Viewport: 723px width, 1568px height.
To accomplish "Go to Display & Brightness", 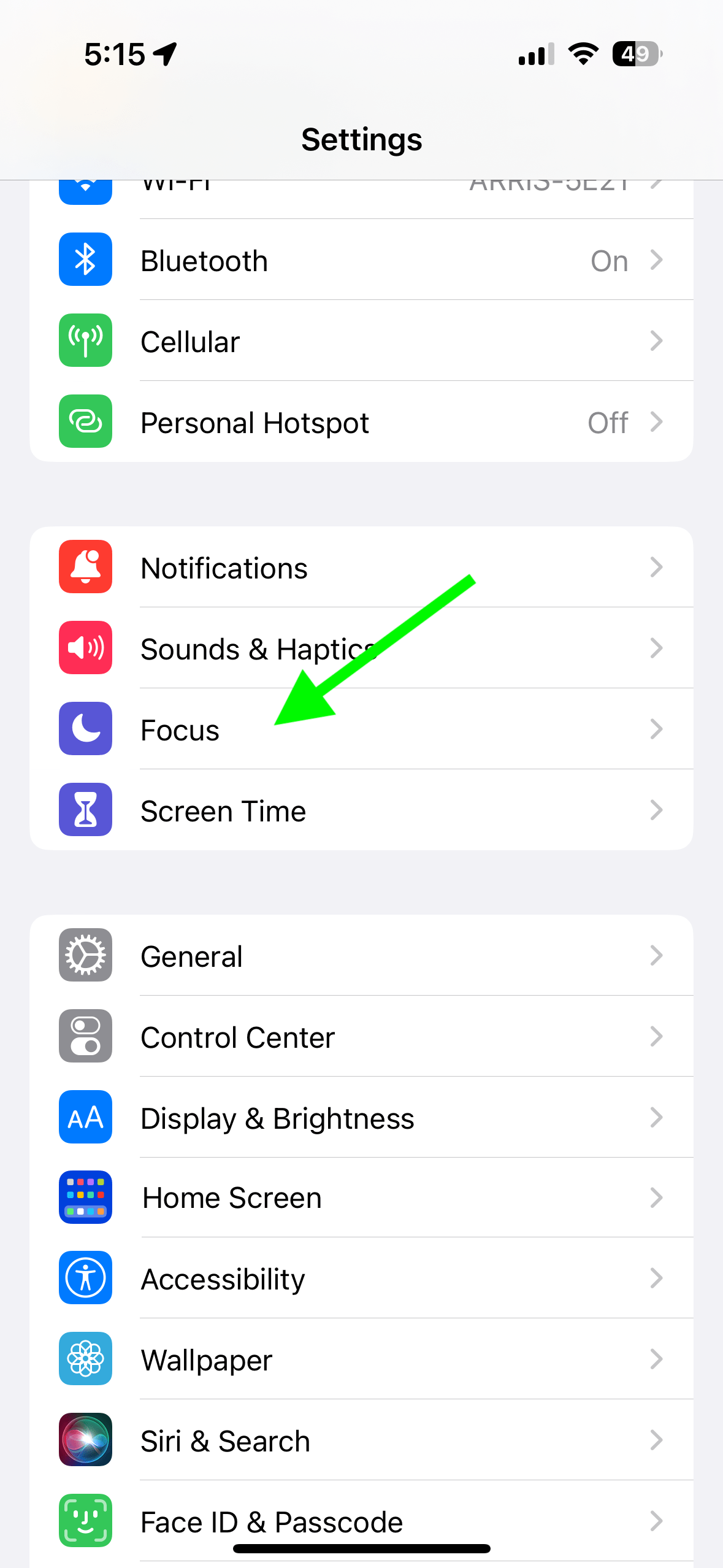I will (x=361, y=1118).
